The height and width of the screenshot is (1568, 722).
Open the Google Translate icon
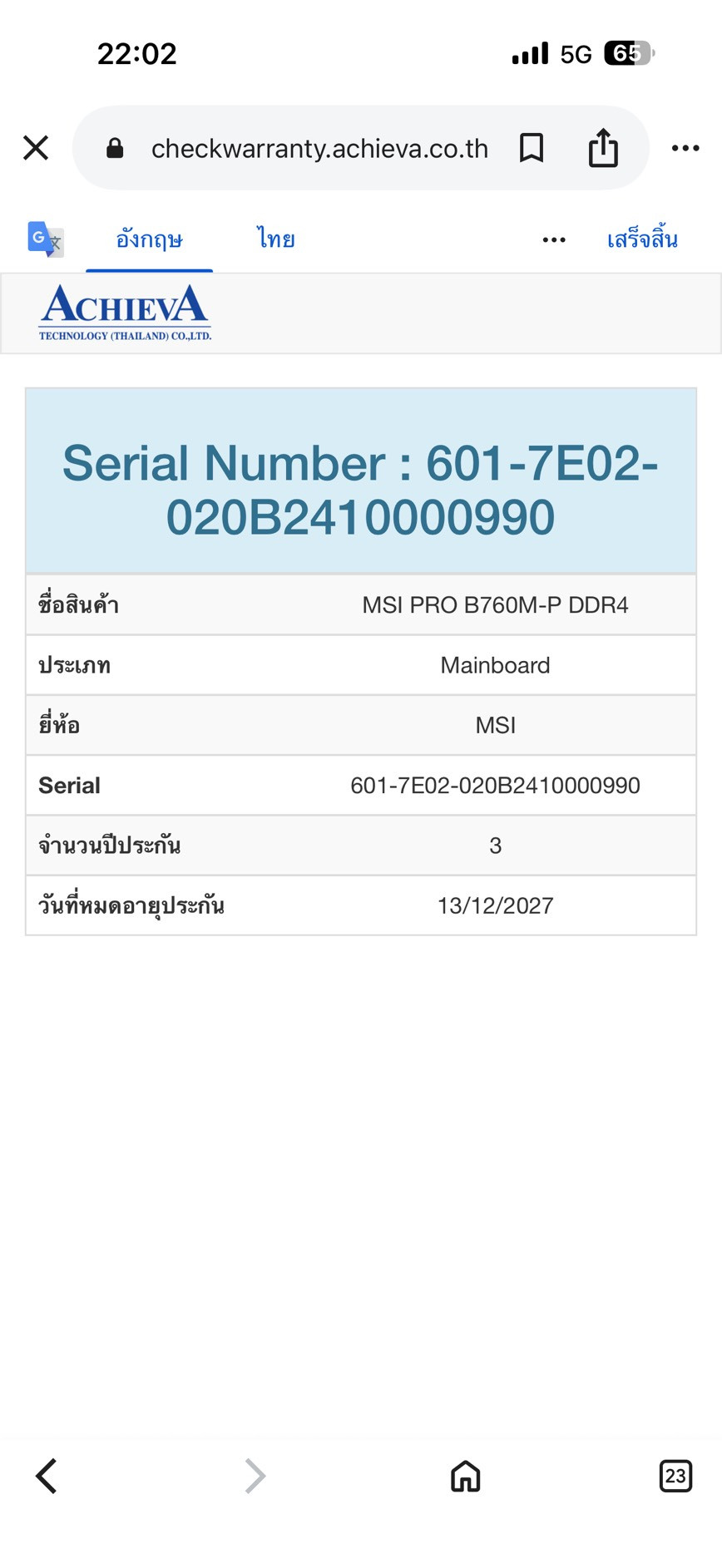point(45,239)
